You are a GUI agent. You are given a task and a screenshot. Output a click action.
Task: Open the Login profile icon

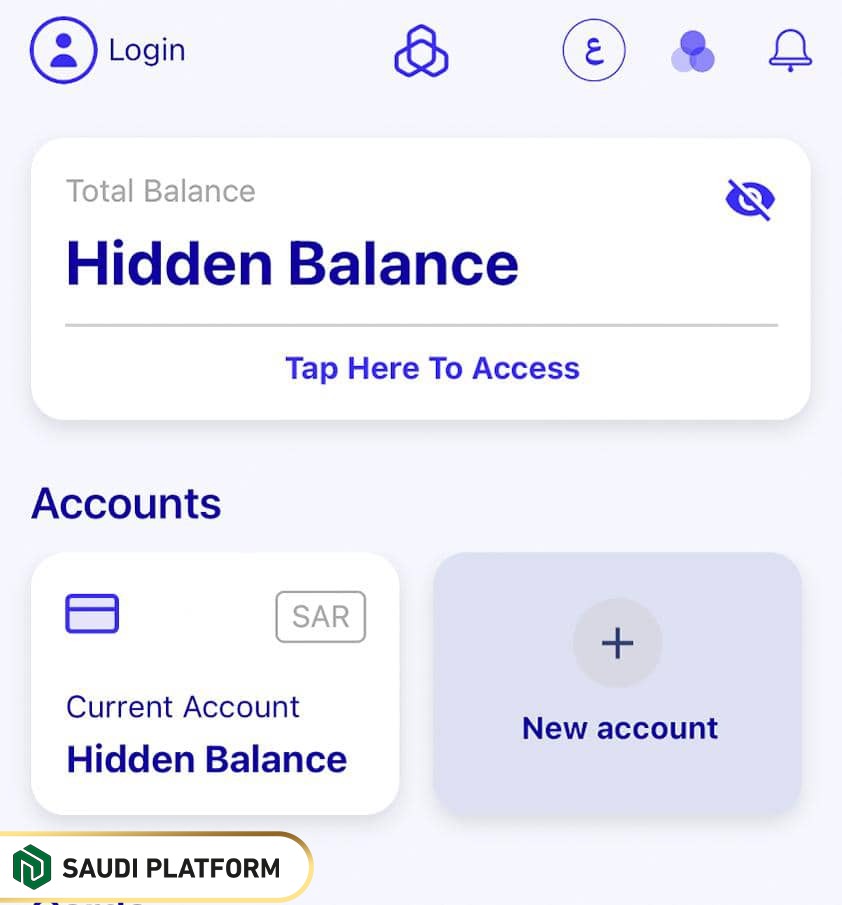coord(63,49)
